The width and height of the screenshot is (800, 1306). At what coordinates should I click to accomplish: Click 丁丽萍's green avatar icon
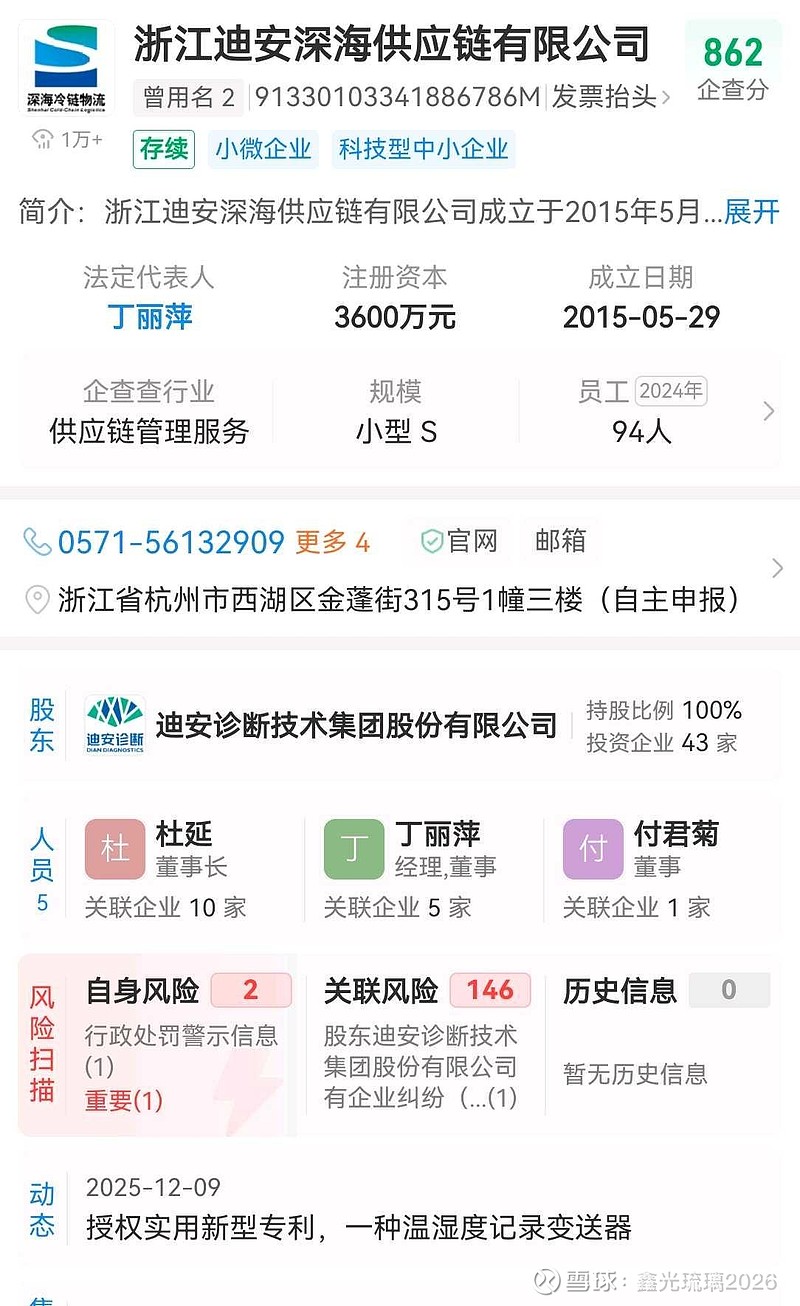tap(353, 849)
